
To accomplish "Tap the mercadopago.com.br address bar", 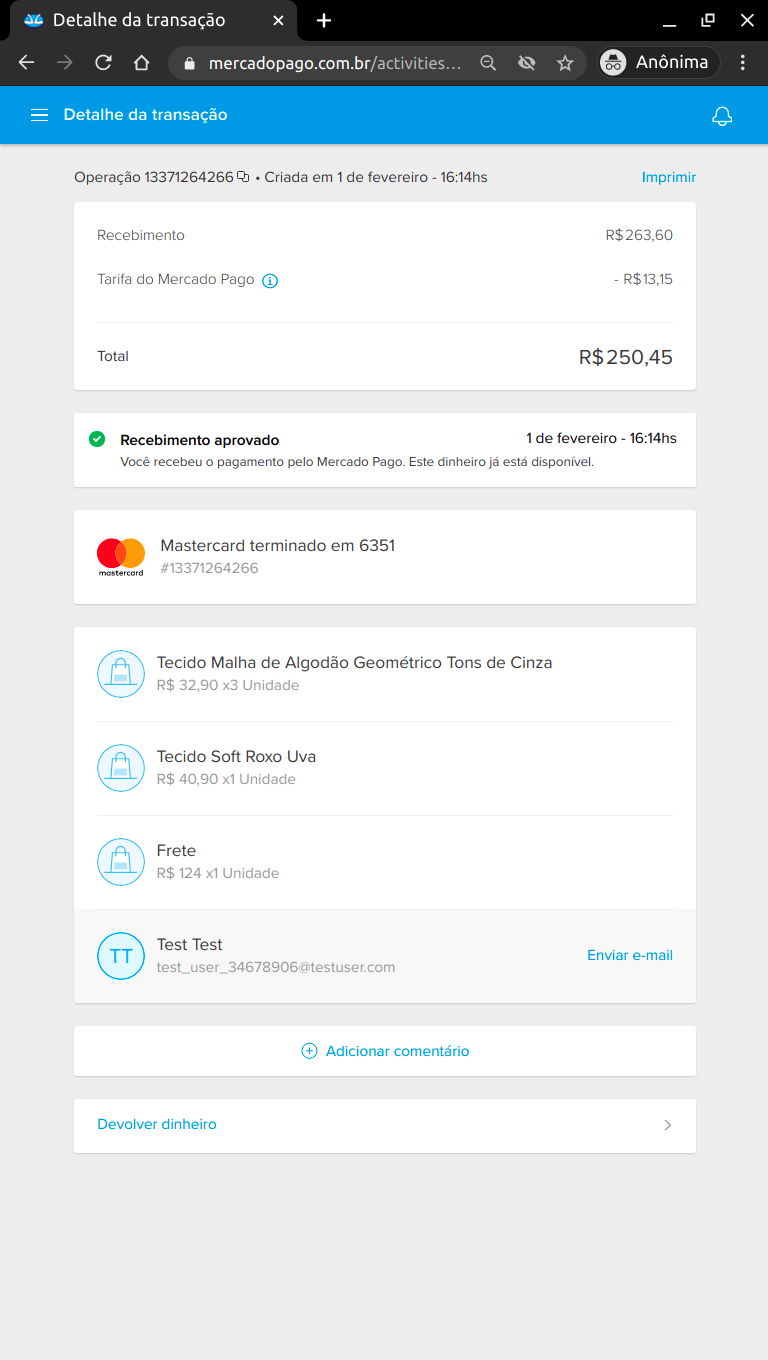I will pos(335,63).
